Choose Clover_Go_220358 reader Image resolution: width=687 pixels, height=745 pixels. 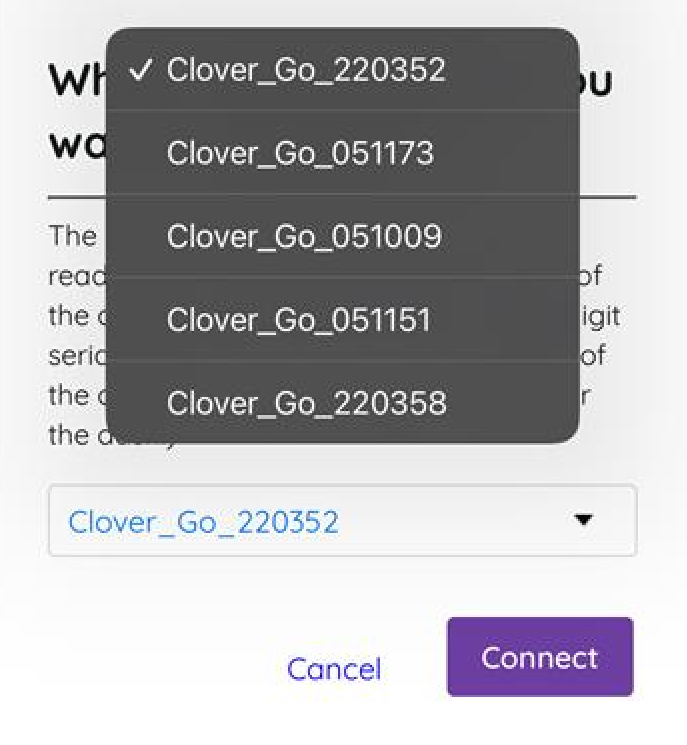pyautogui.click(x=306, y=403)
